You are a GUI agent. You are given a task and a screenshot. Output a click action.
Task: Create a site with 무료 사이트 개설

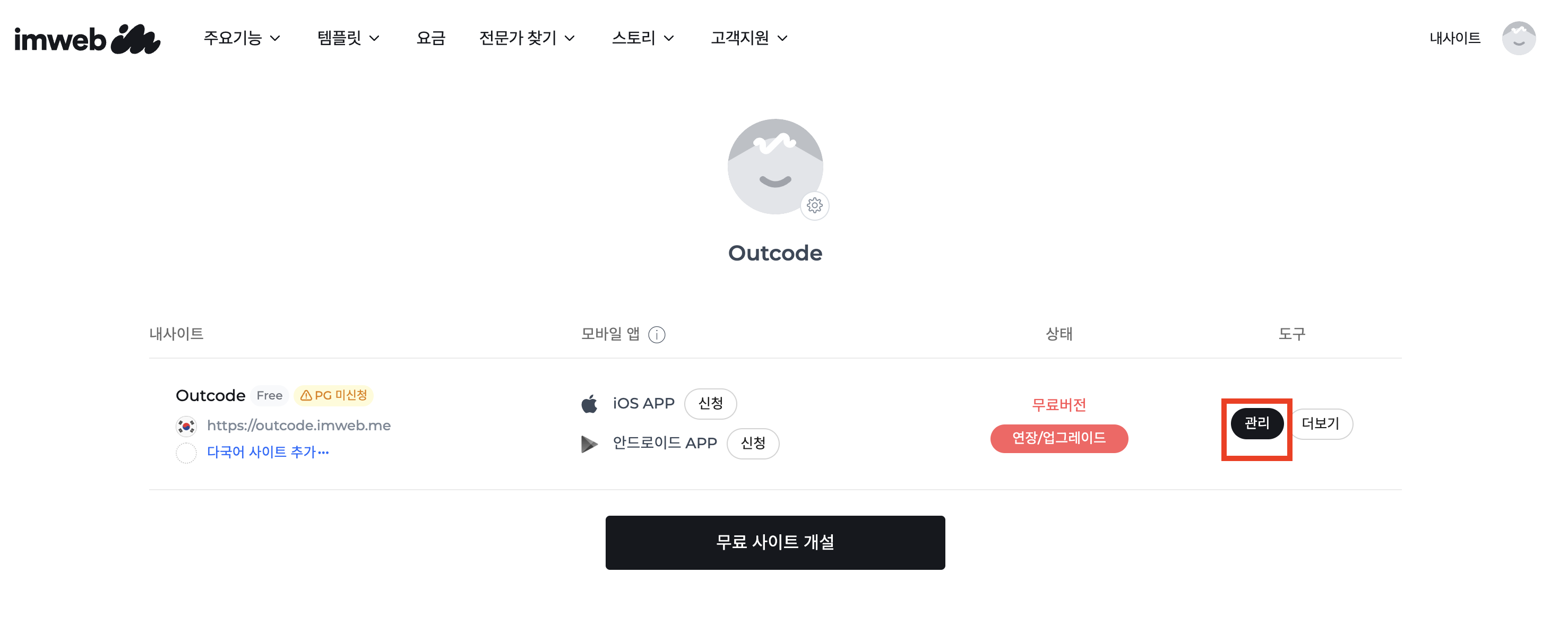click(x=775, y=542)
